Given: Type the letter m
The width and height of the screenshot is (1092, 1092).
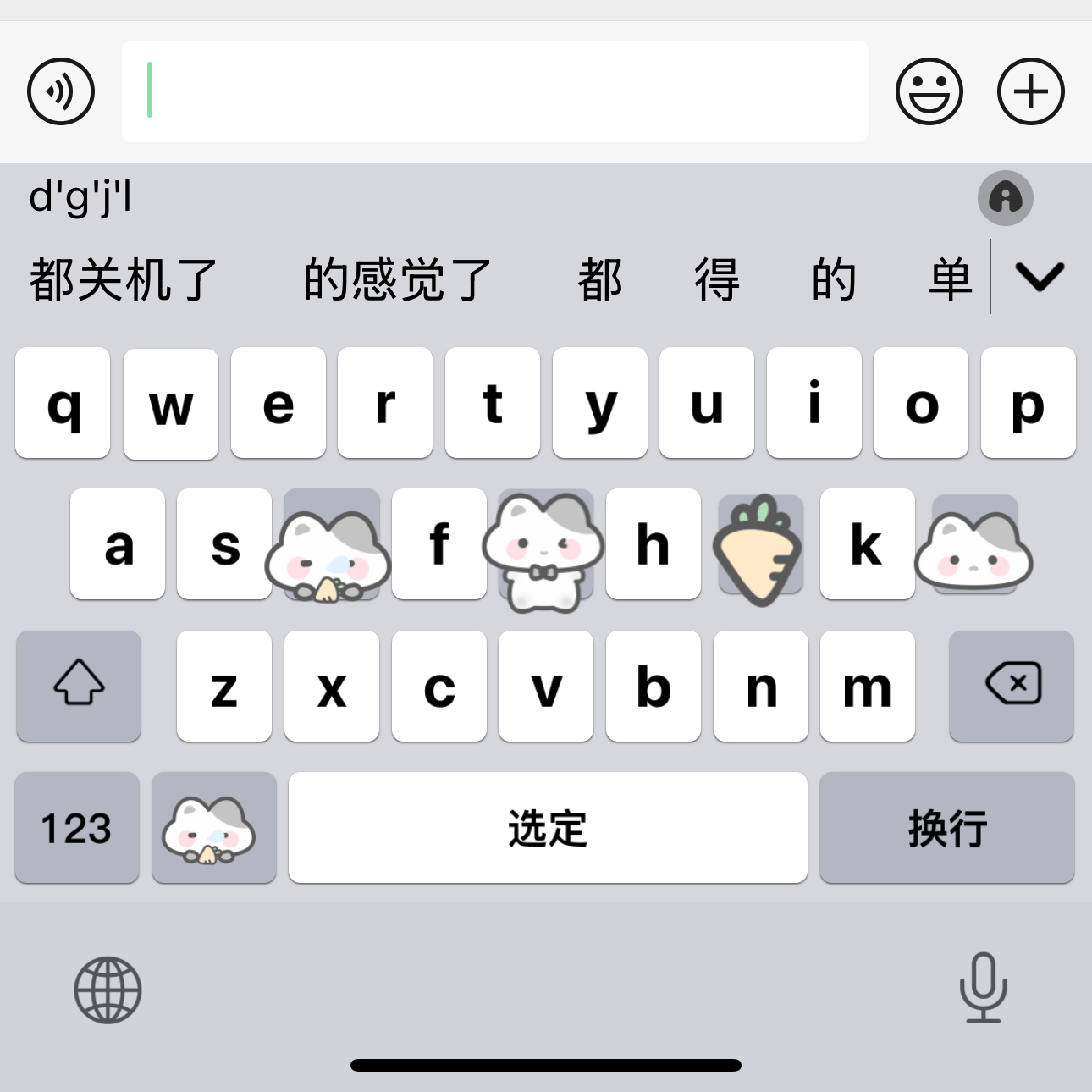Looking at the screenshot, I should 868,686.
